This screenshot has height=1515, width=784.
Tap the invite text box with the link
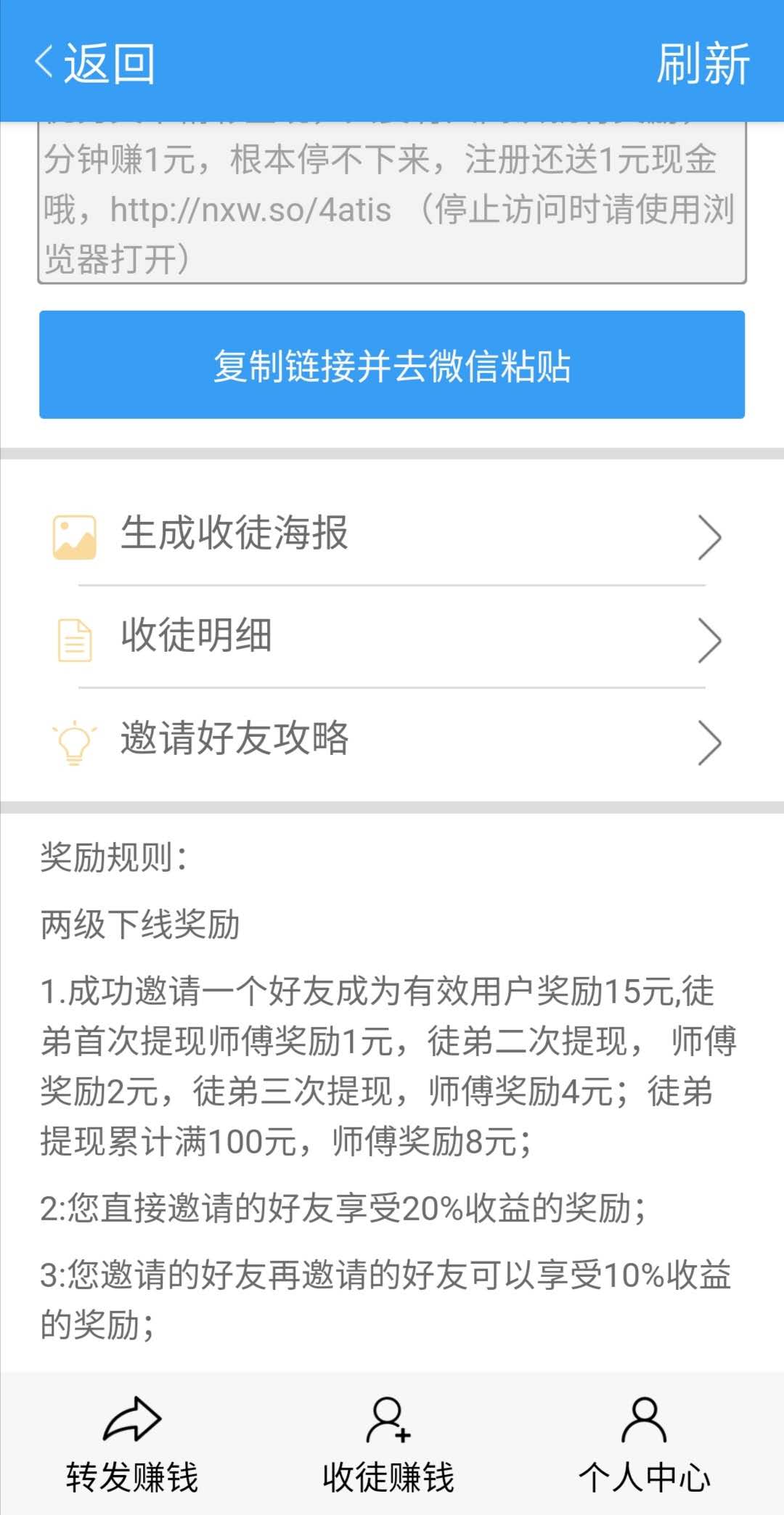392,203
